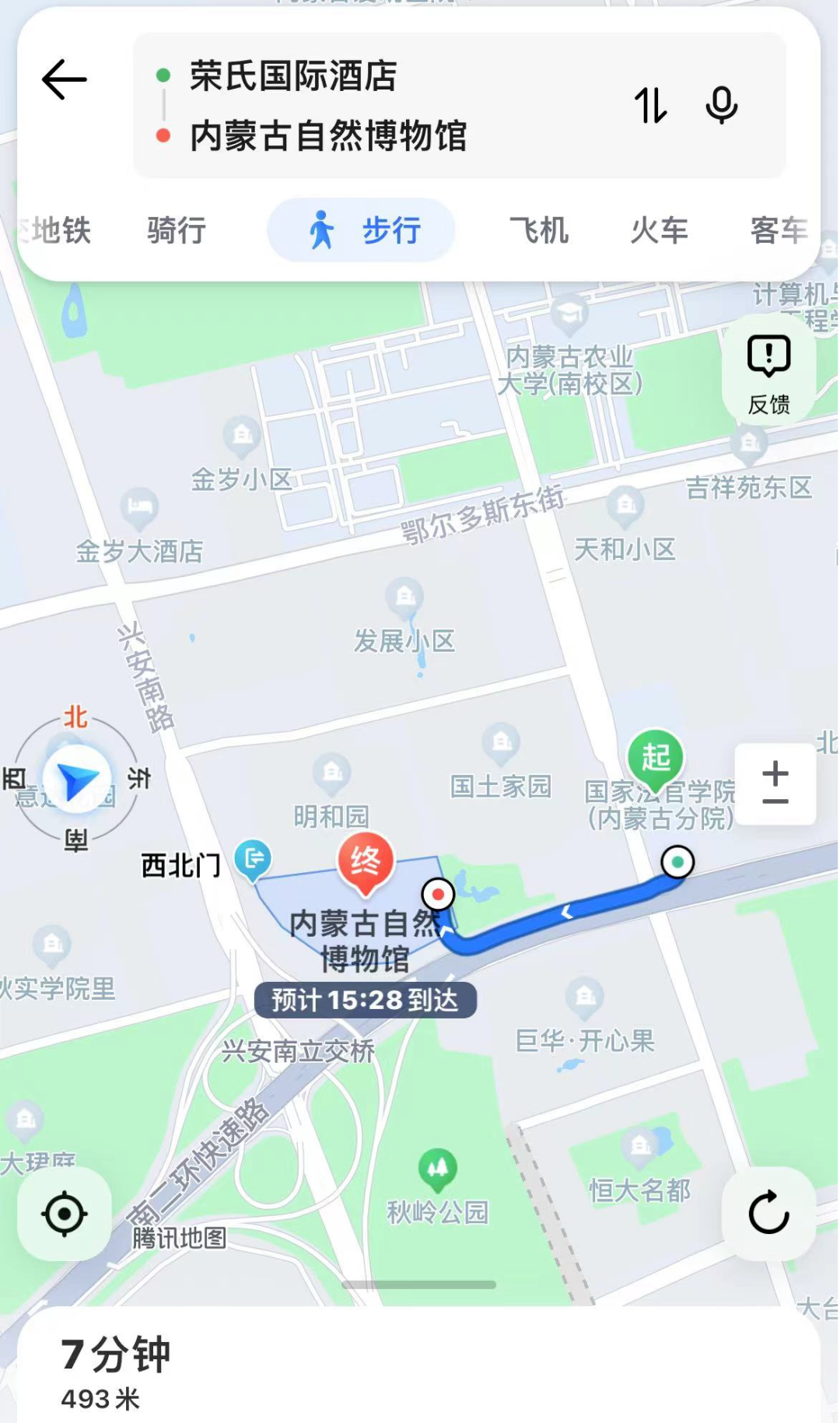840x1423 pixels.
Task: Tap the 终 destination pin
Action: coord(366,864)
